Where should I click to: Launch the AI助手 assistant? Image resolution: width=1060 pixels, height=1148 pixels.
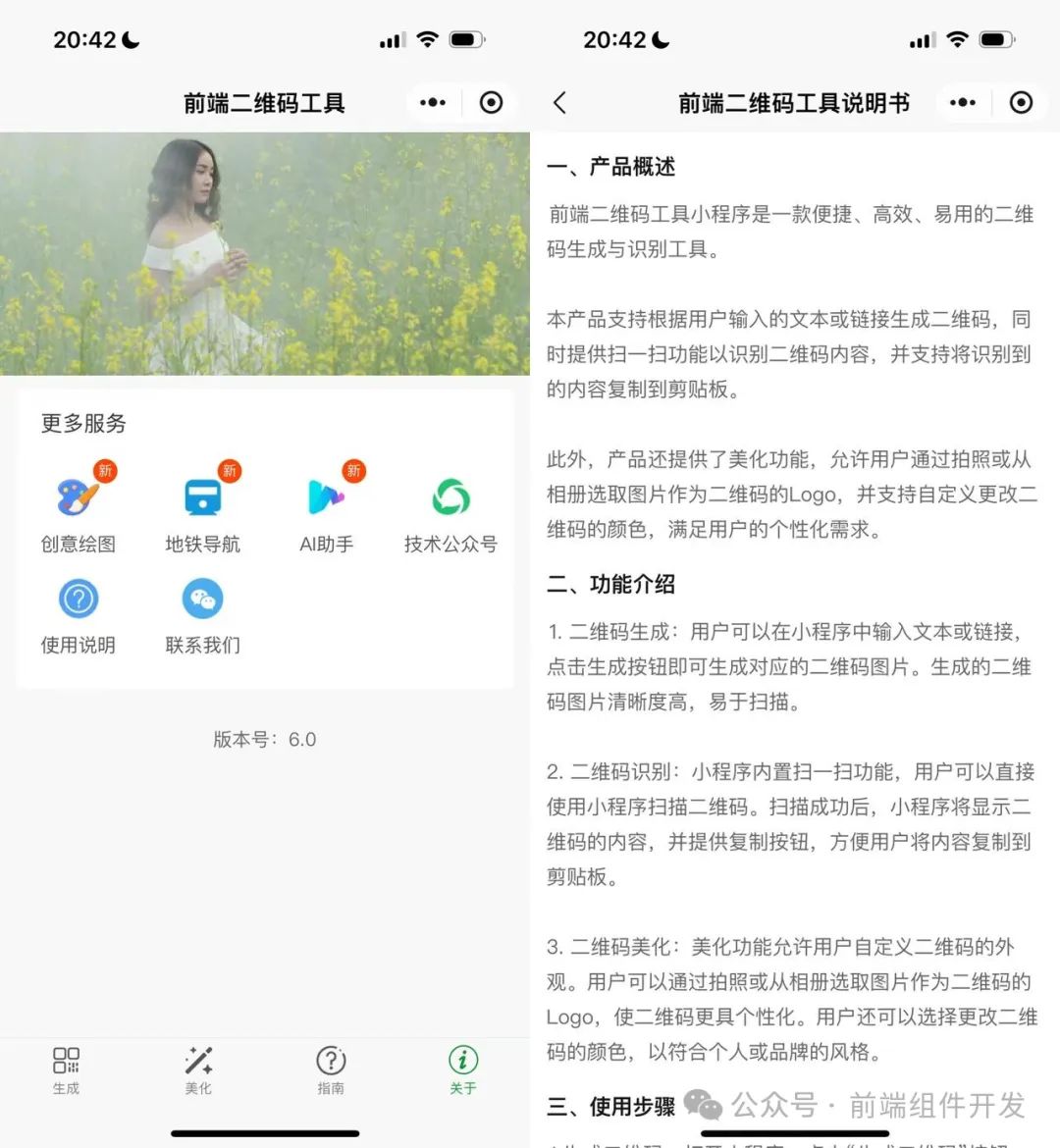(x=325, y=496)
